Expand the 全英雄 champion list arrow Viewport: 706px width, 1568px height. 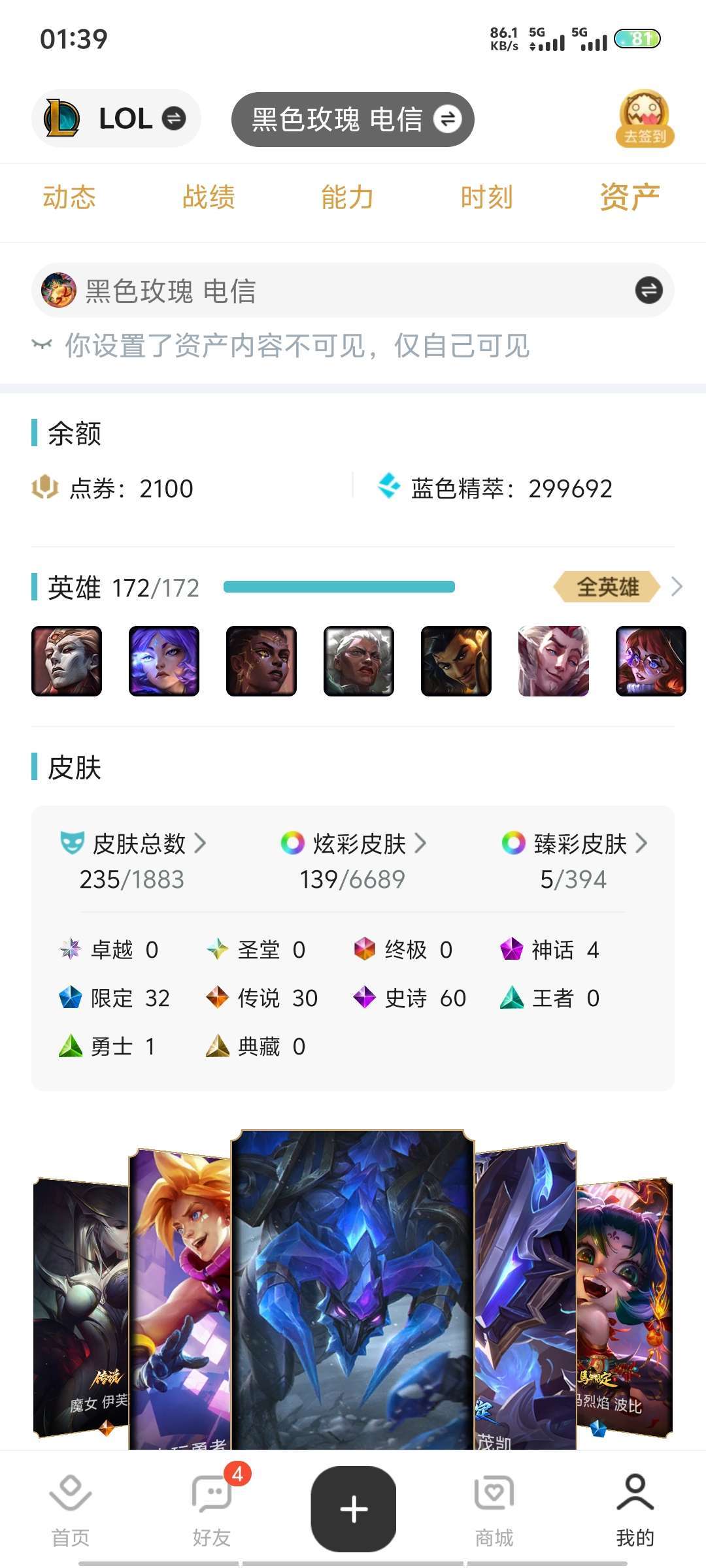click(679, 587)
